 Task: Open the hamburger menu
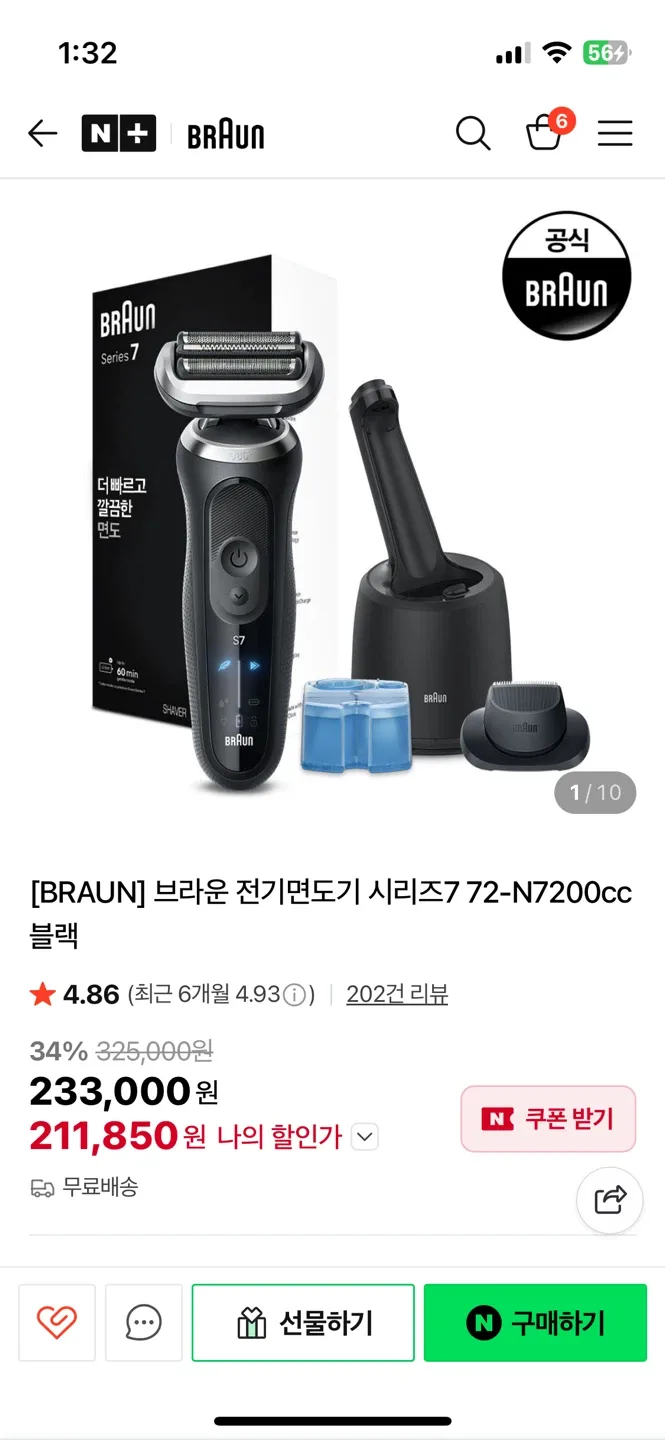click(x=615, y=134)
